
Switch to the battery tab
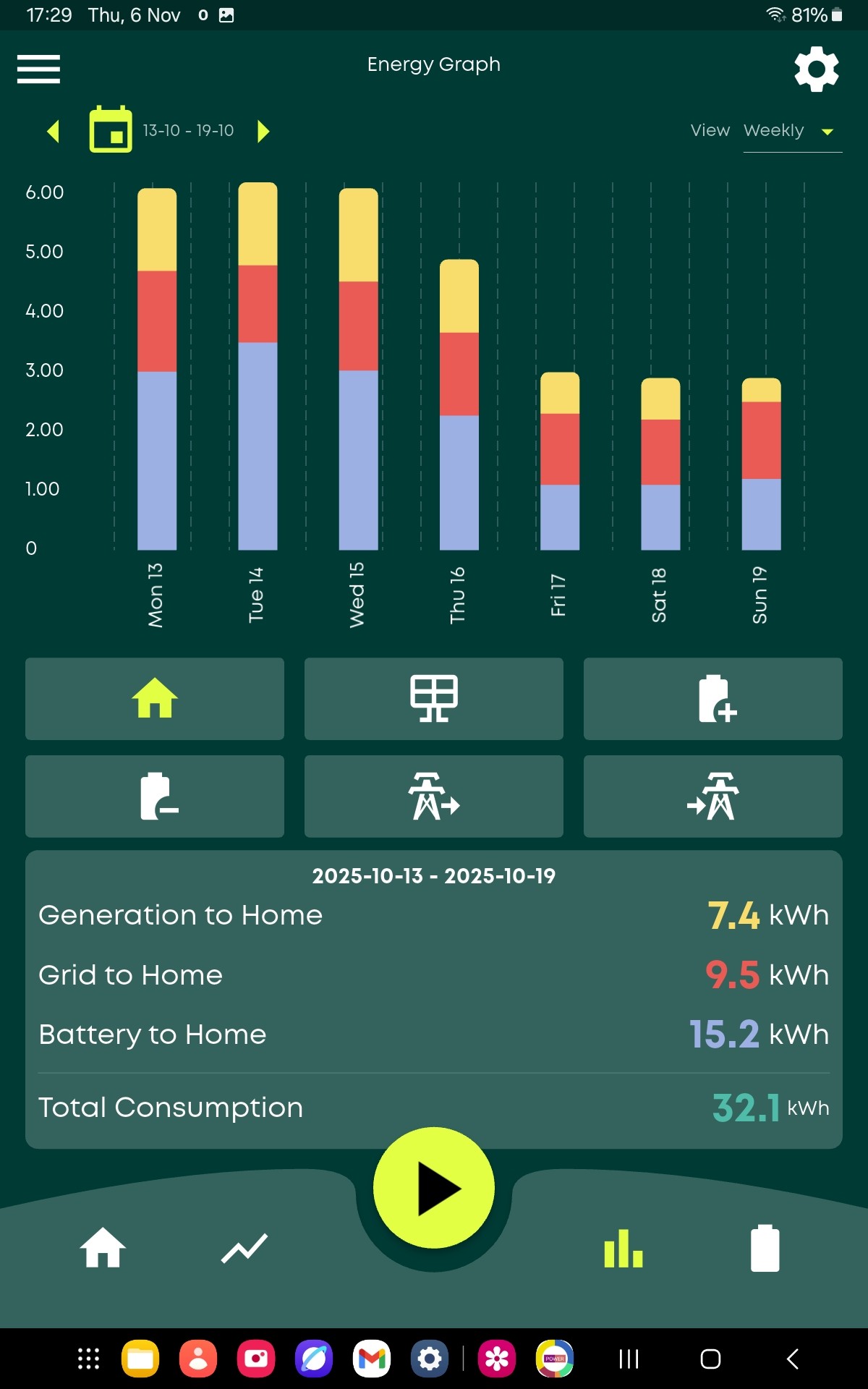(765, 1248)
